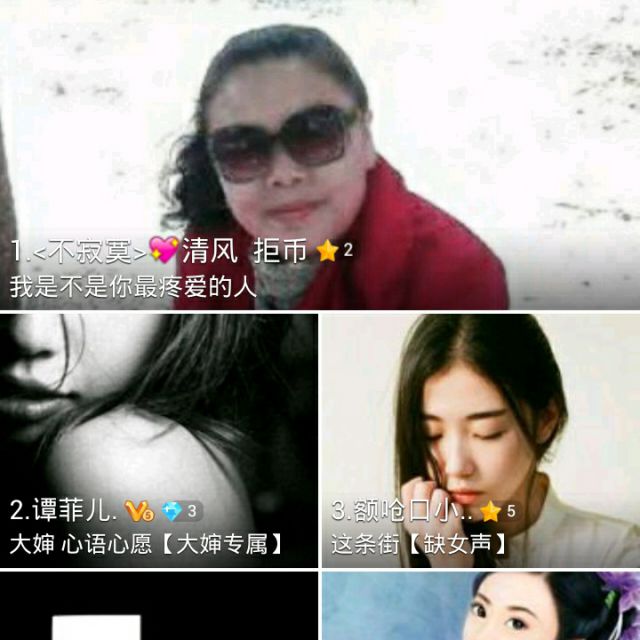The width and height of the screenshot is (640, 640).
Task: Open the first-ranked room by 清风 拒币
Action: pos(320,155)
